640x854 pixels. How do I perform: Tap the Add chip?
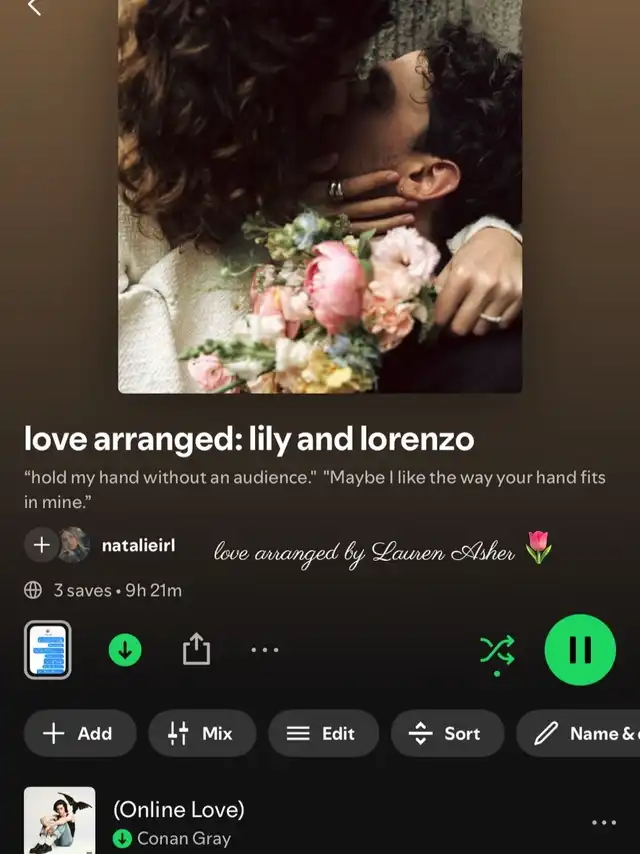tap(80, 733)
